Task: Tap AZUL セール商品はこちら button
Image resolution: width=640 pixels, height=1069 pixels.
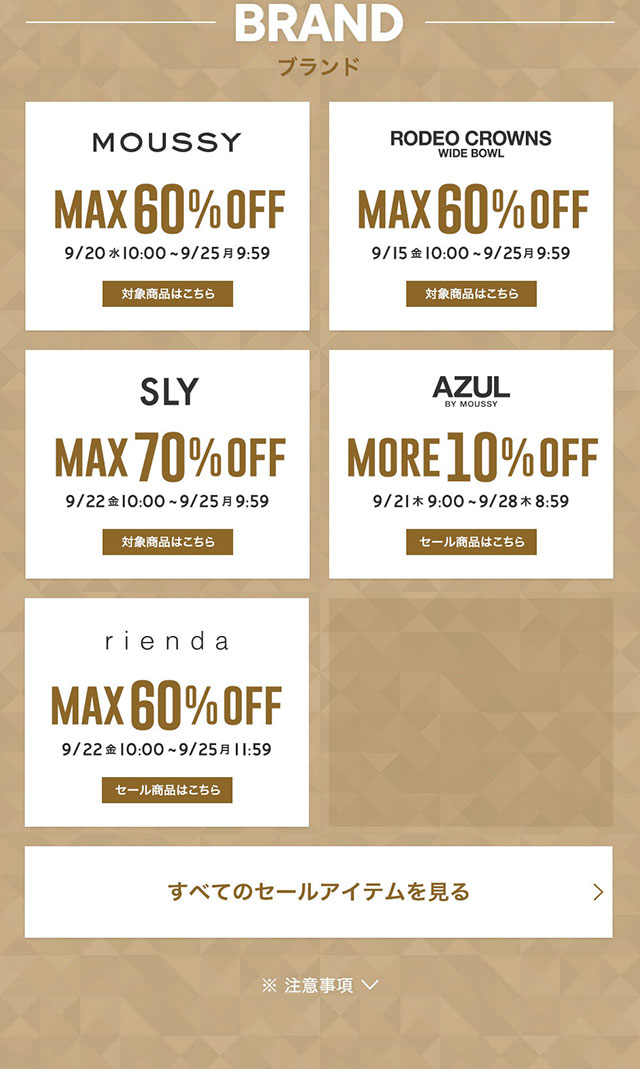Action: coord(471,542)
